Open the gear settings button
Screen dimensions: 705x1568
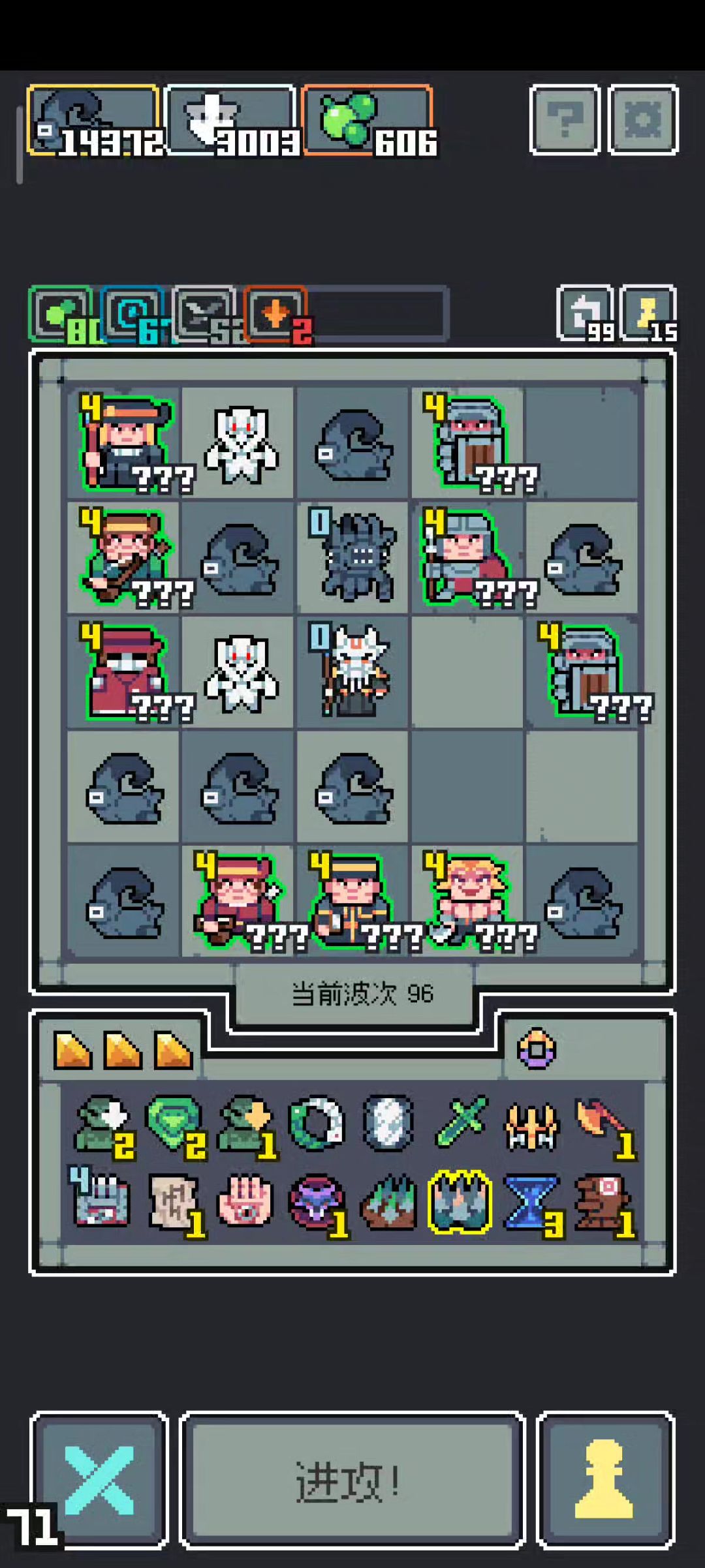click(x=643, y=119)
